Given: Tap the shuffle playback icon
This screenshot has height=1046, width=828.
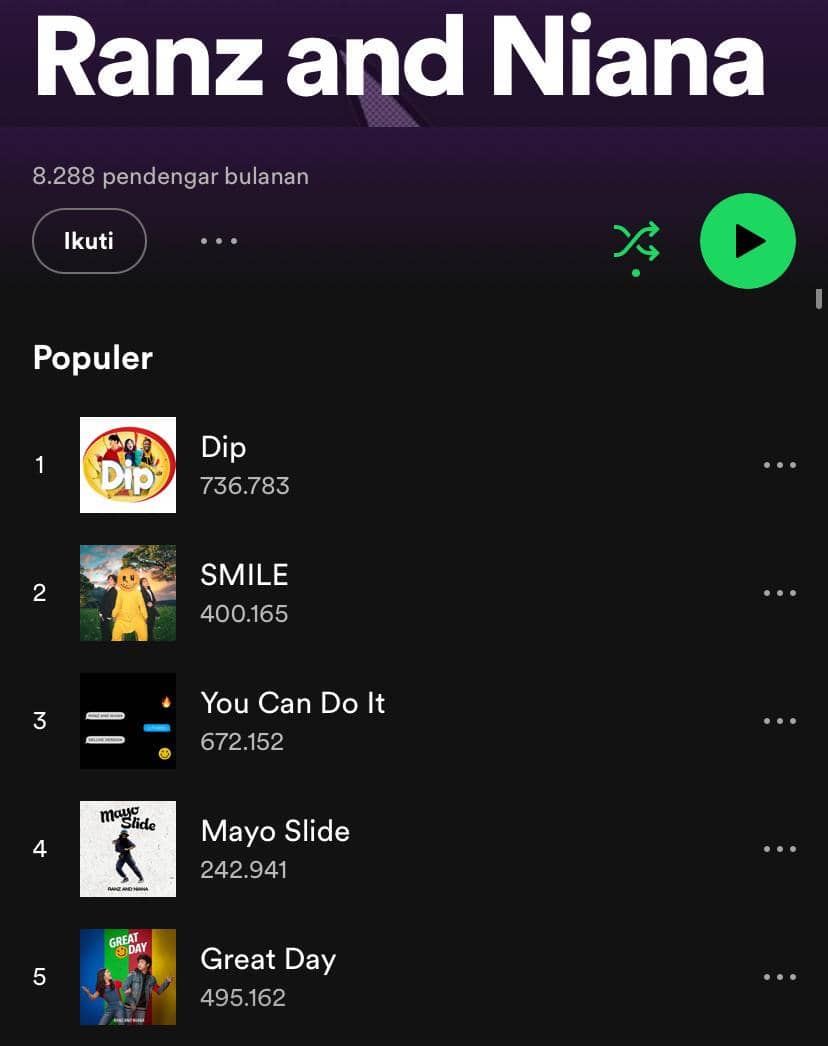Looking at the screenshot, I should click(635, 240).
